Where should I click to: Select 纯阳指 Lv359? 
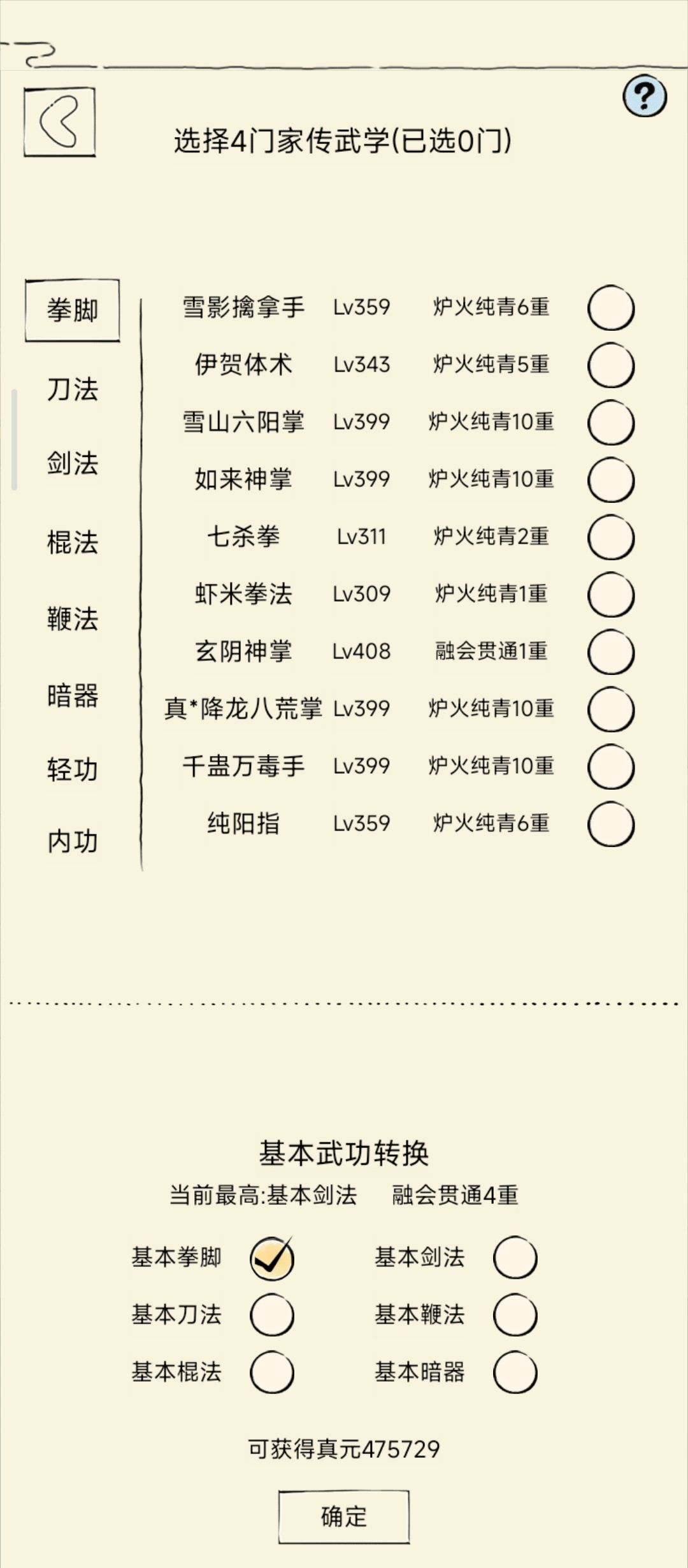611,824
